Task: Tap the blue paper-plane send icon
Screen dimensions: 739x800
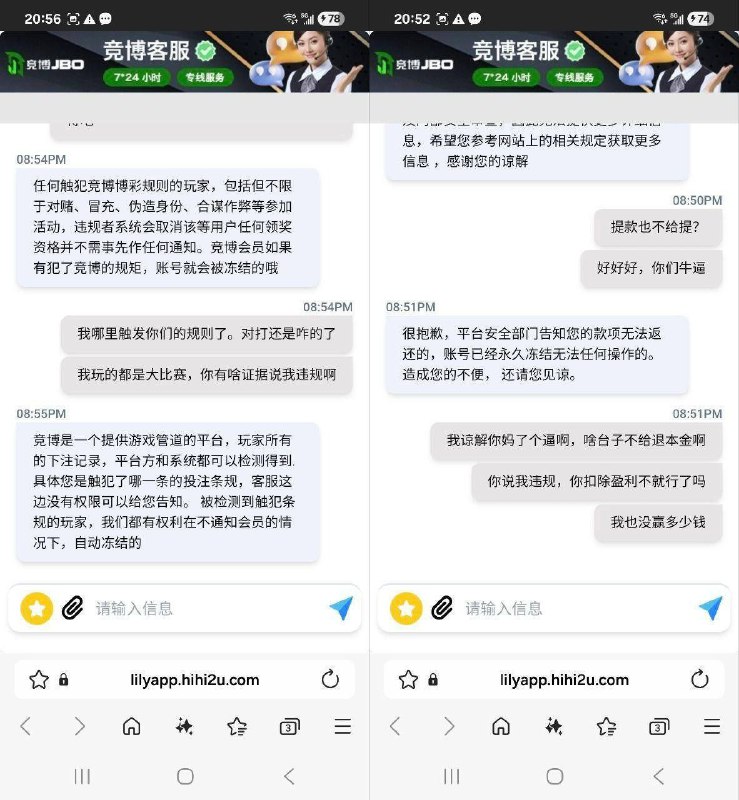Action: point(342,608)
